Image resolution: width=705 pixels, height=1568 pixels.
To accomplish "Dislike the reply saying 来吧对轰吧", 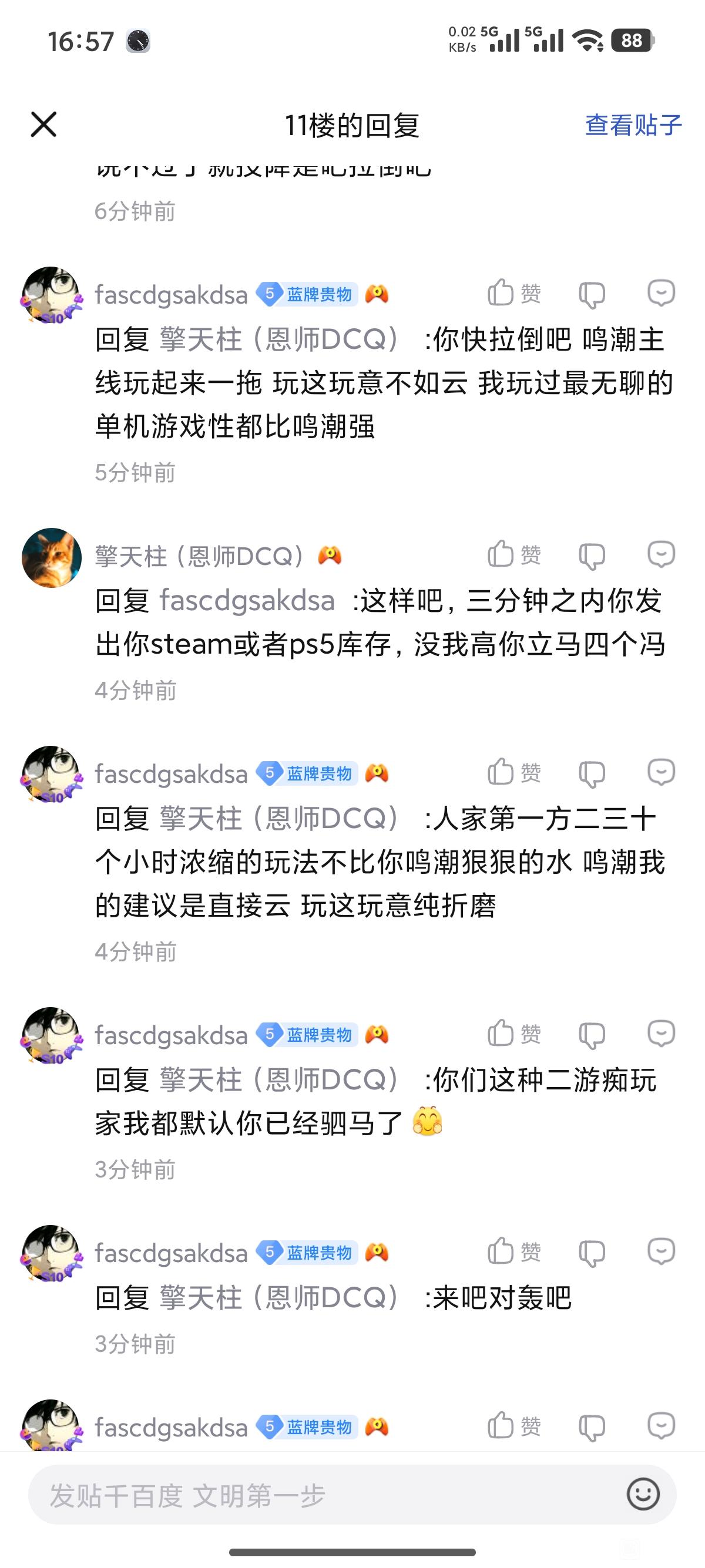I will 591,1252.
